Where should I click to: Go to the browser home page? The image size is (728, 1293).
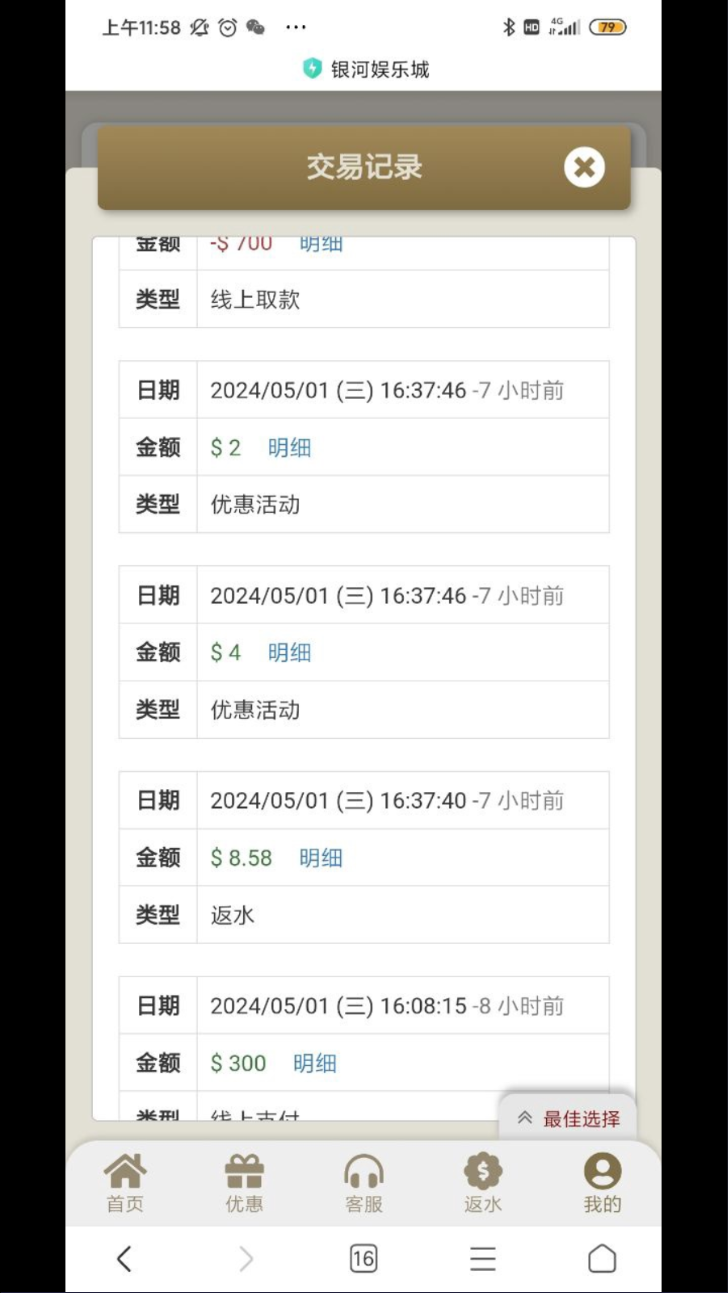point(602,1259)
